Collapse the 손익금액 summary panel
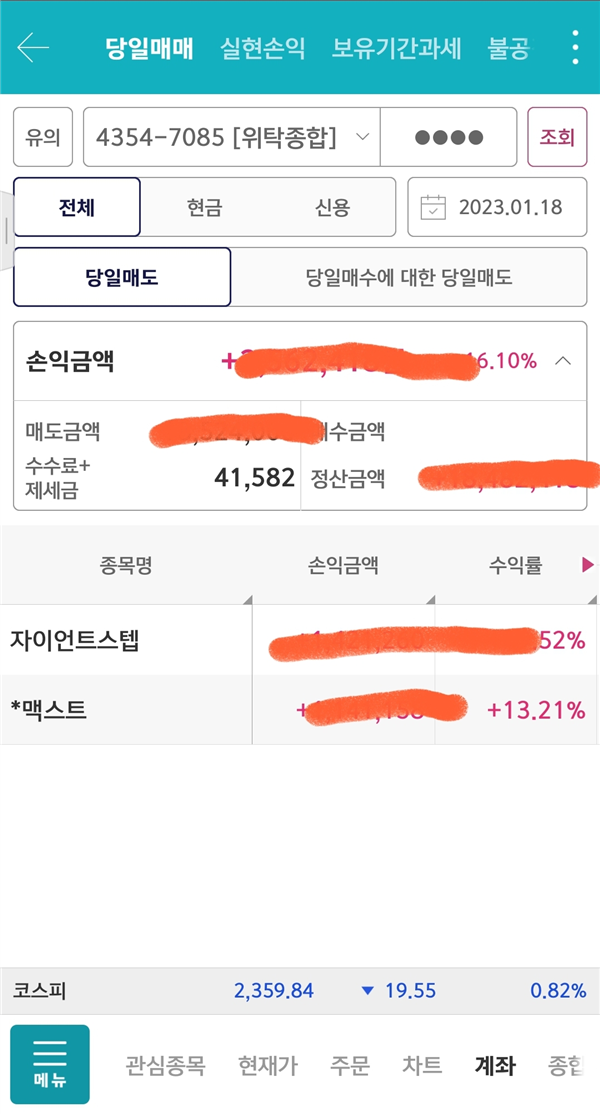600x1114 pixels. (x=562, y=362)
